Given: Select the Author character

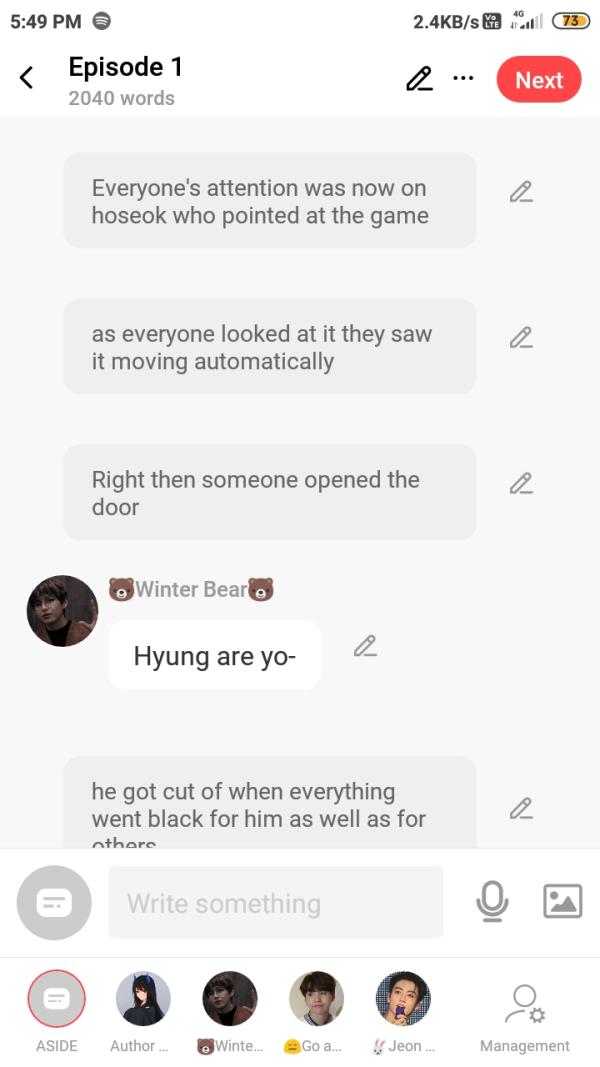Looking at the screenshot, I should pos(142,999).
